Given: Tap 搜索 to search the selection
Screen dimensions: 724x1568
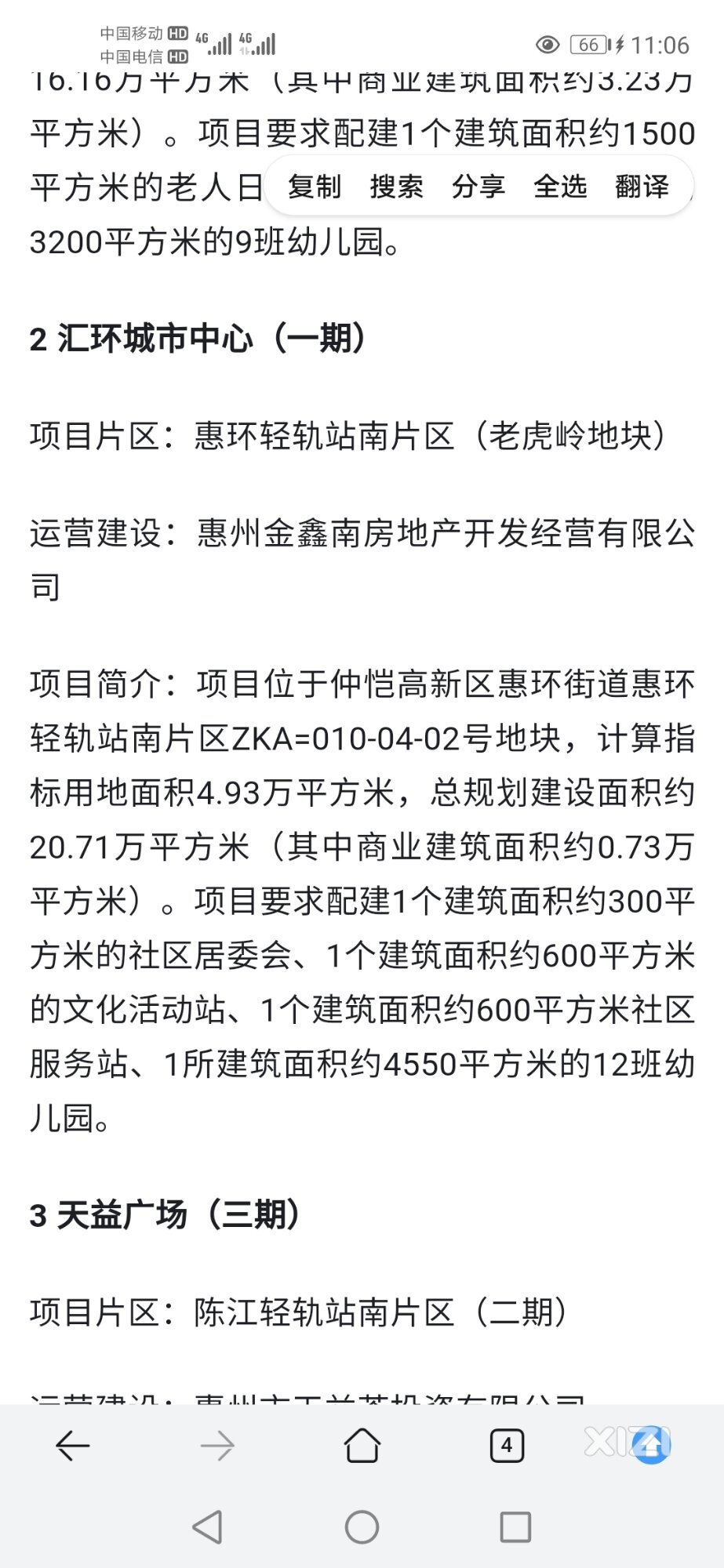Looking at the screenshot, I should [396, 187].
